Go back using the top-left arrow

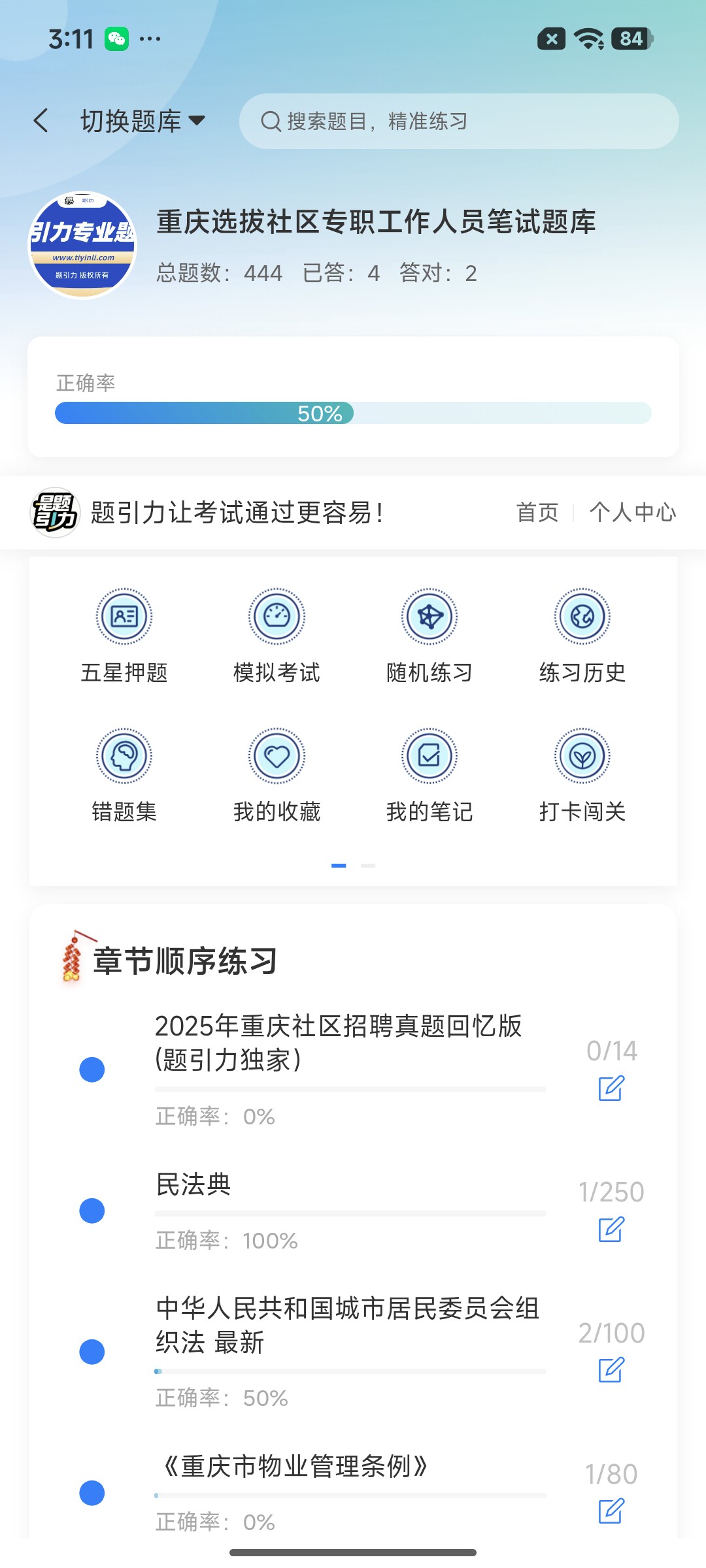tap(41, 121)
